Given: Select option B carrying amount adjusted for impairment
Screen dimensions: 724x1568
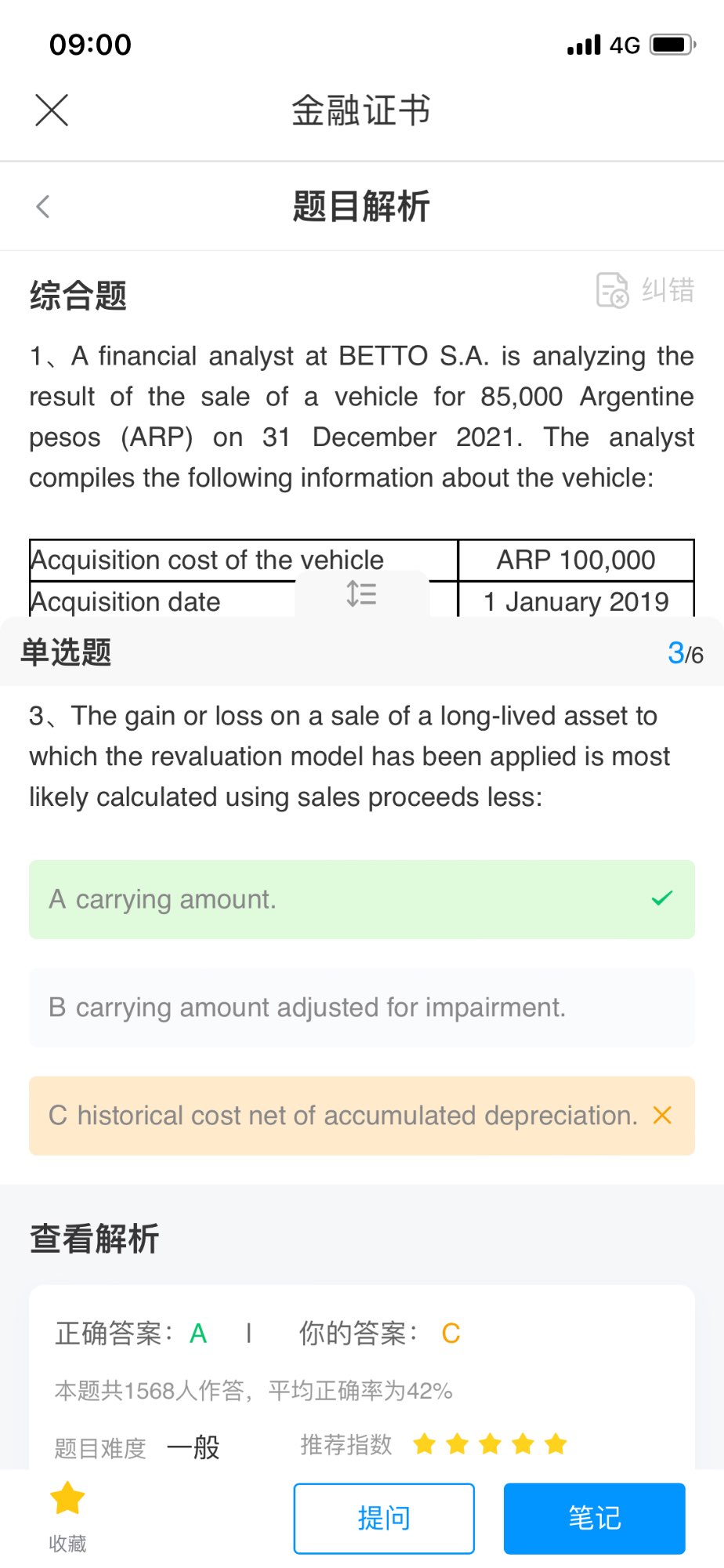Looking at the screenshot, I should [361, 1007].
